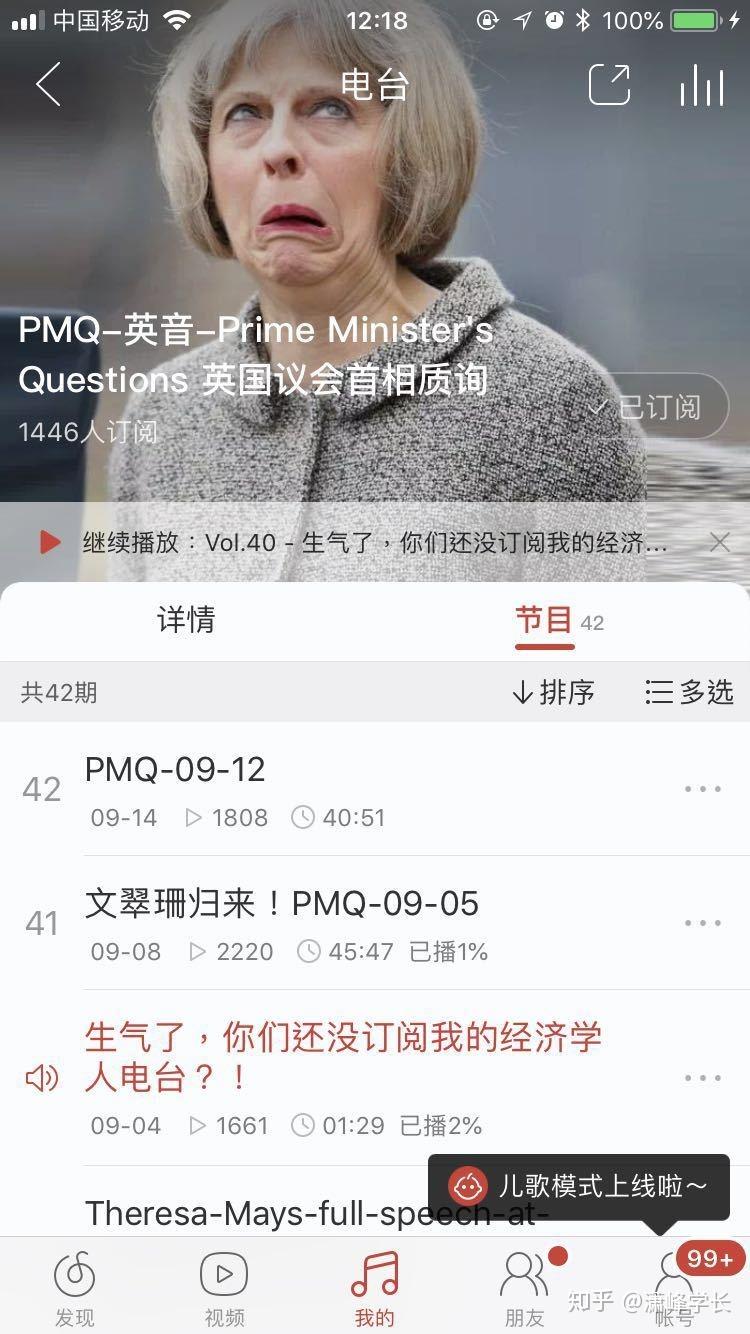Change episode order with 排序
This screenshot has width=750, height=1334.
553,692
